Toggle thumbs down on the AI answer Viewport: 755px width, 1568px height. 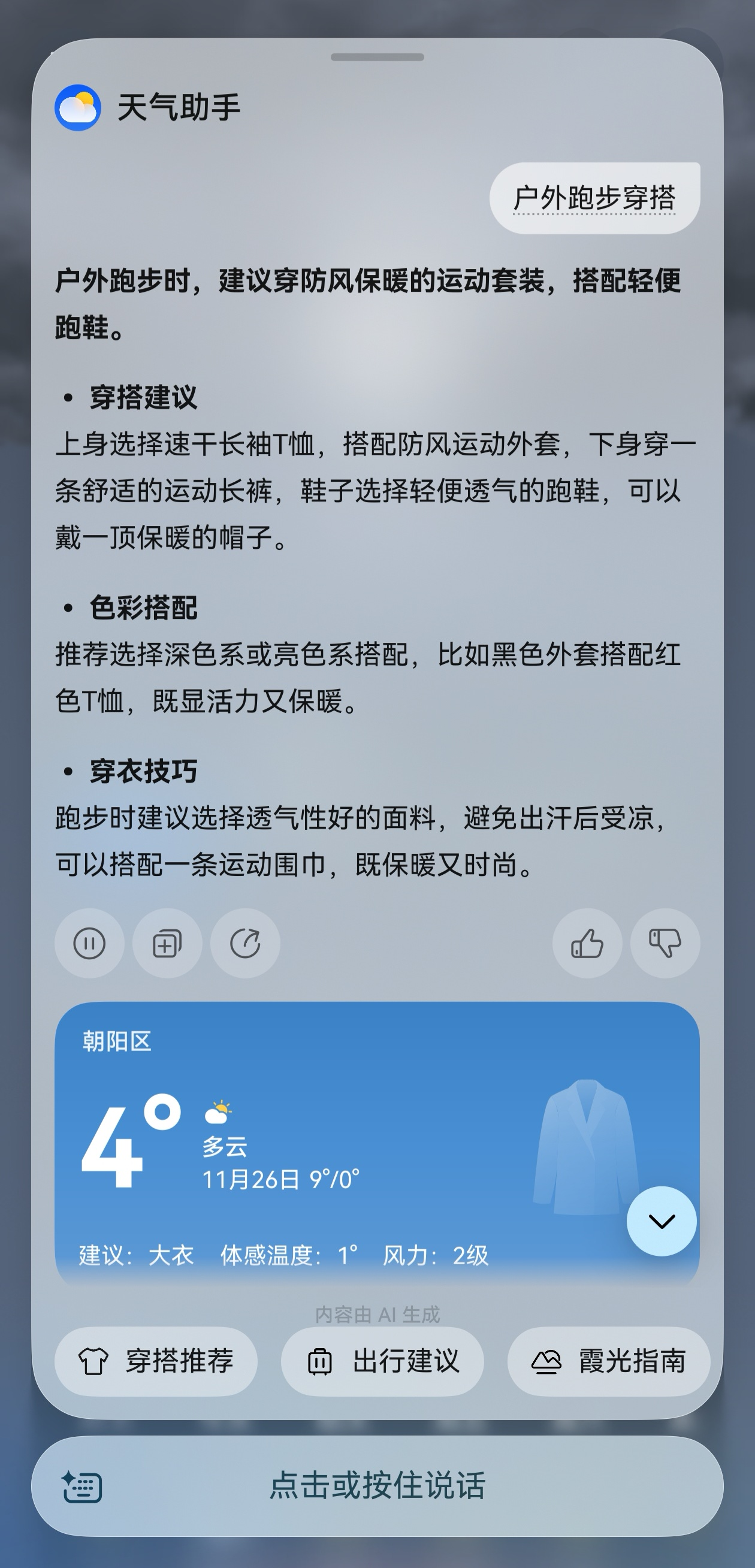coord(664,944)
